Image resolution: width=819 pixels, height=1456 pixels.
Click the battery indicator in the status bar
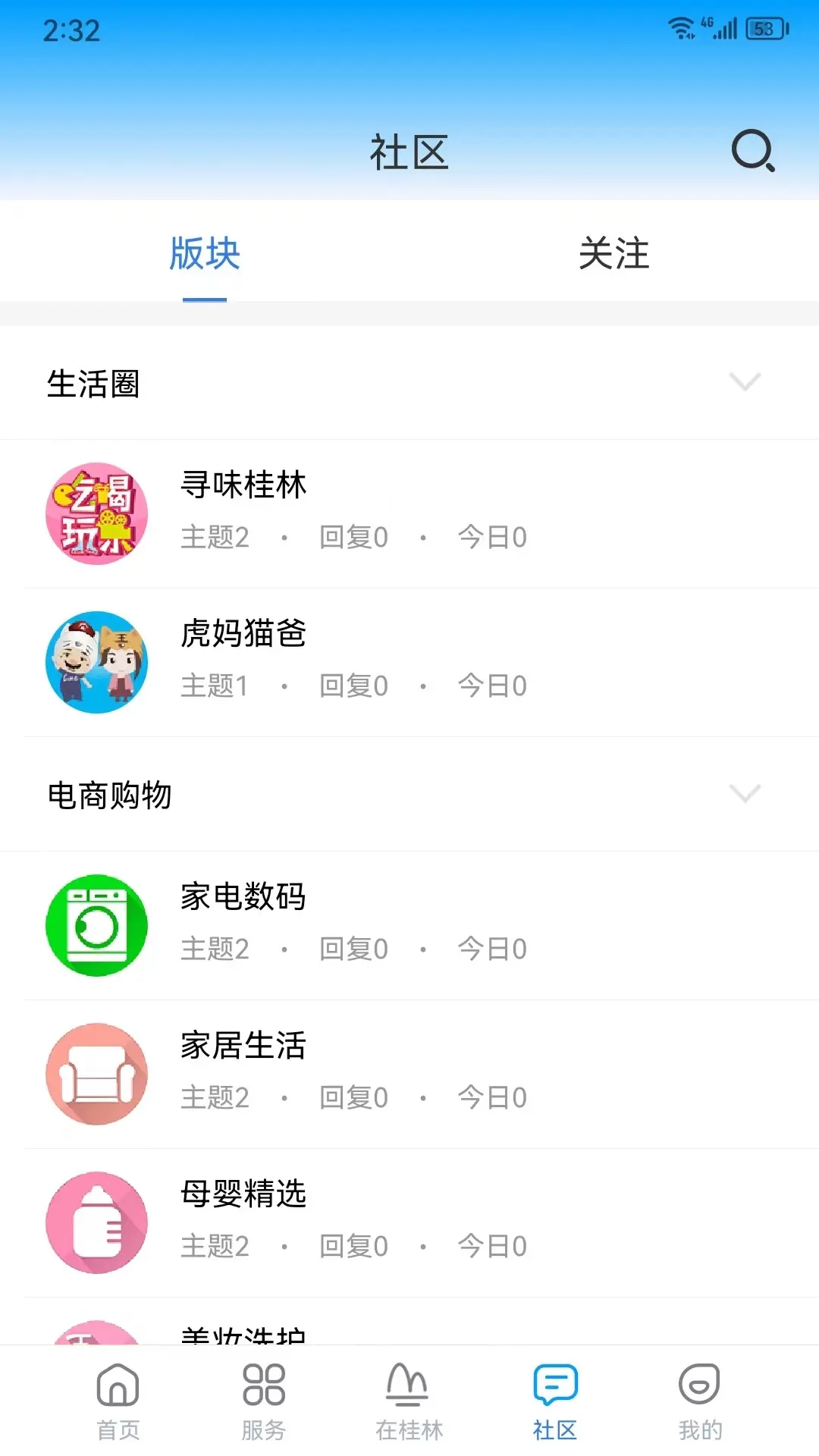pos(764,29)
